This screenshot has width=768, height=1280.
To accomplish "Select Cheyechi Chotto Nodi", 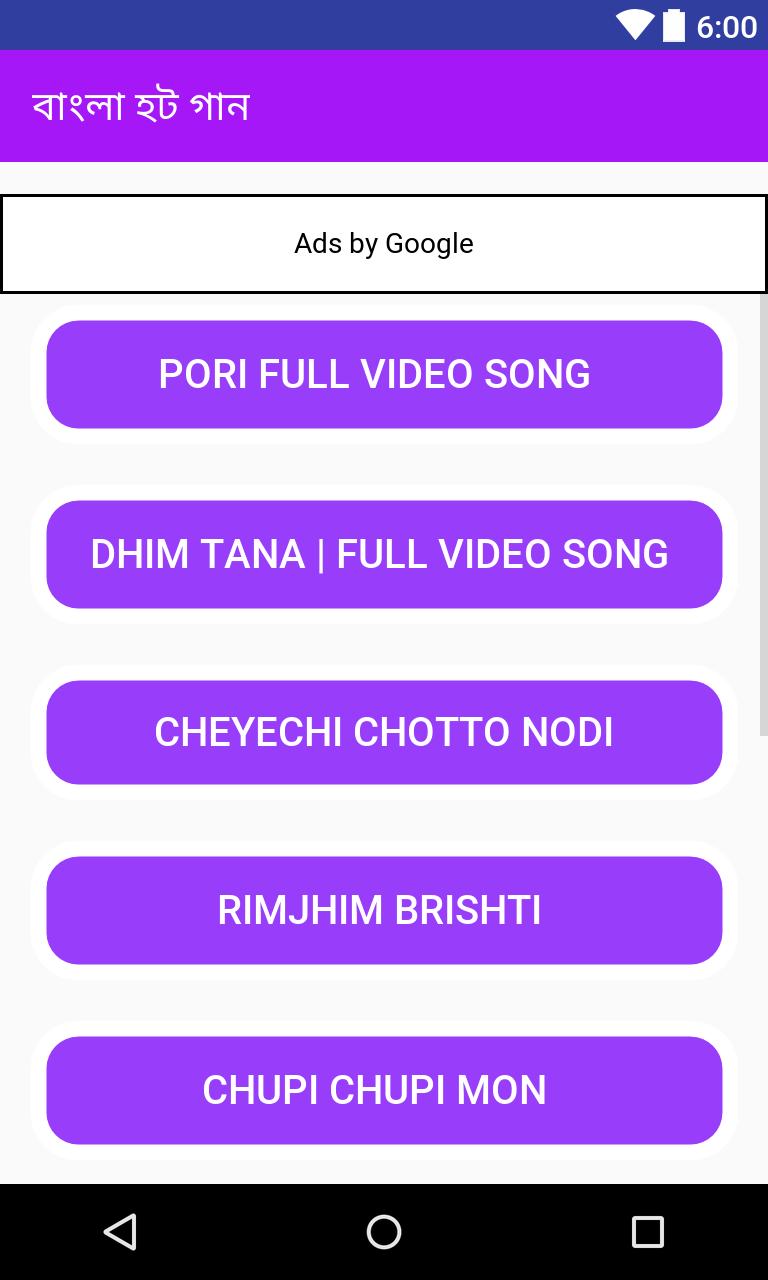I will point(384,732).
